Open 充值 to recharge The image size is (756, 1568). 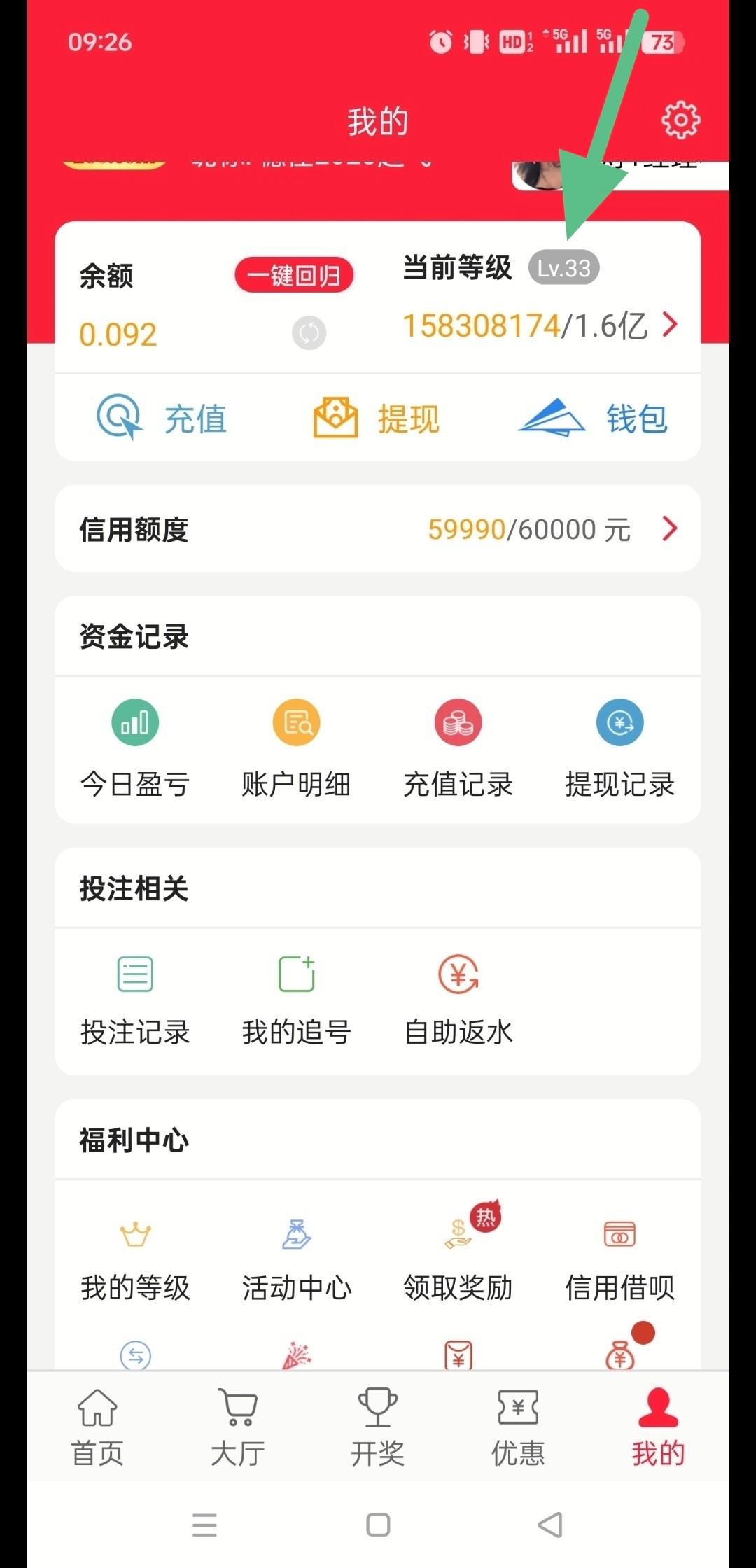pyautogui.click(x=162, y=419)
